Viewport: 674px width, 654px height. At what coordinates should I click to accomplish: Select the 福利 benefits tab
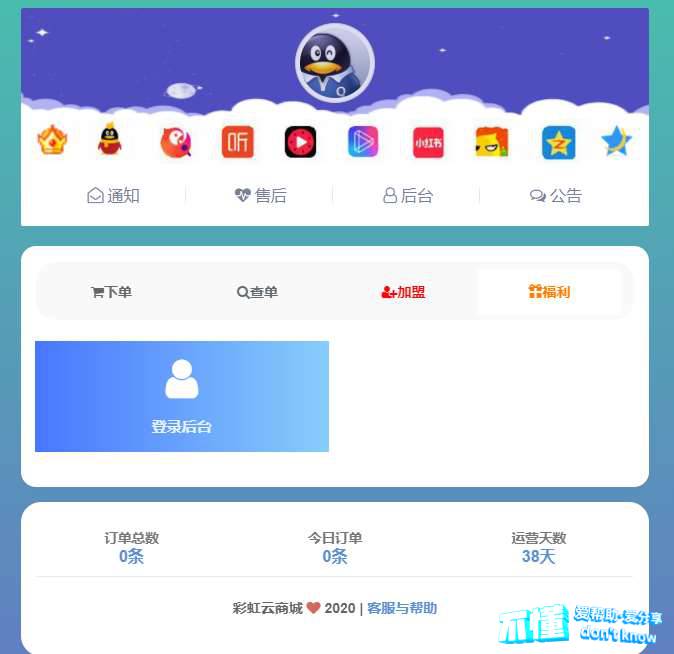(549, 292)
